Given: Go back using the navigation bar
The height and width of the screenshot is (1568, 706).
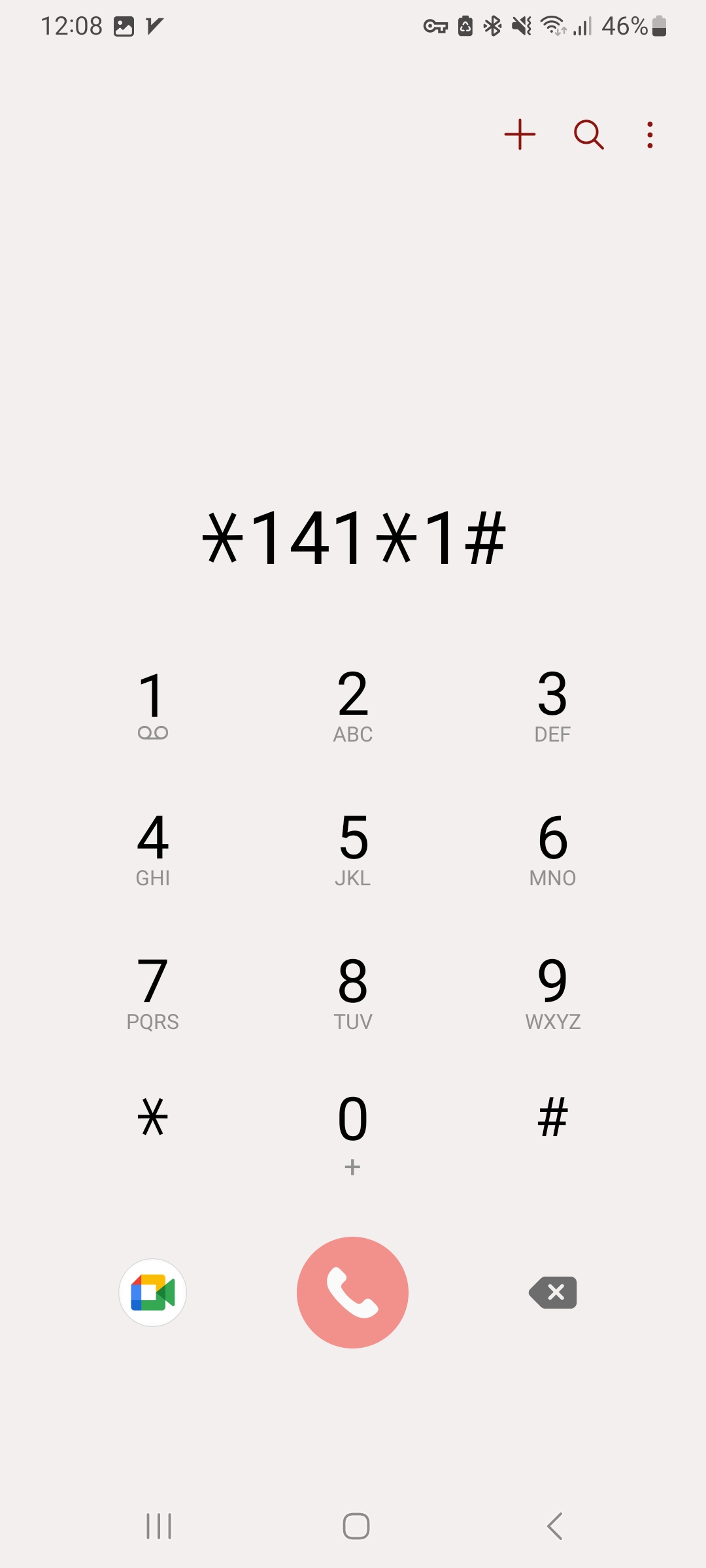Looking at the screenshot, I should (554, 1526).
